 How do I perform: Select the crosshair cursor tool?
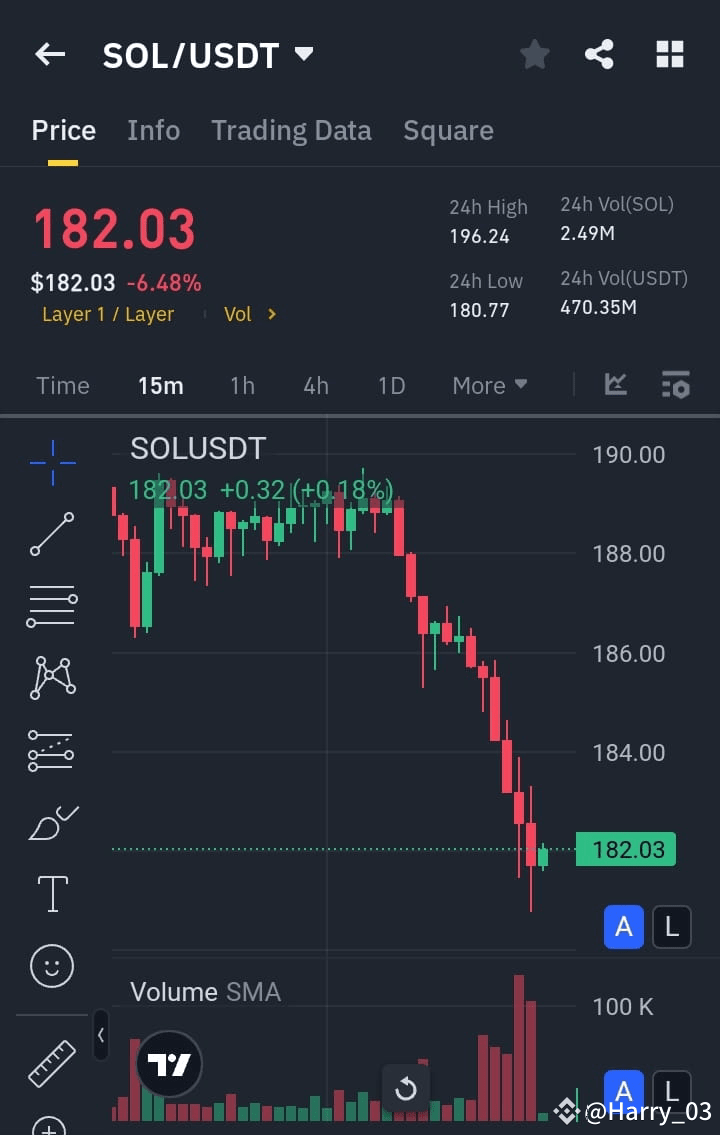coord(51,462)
